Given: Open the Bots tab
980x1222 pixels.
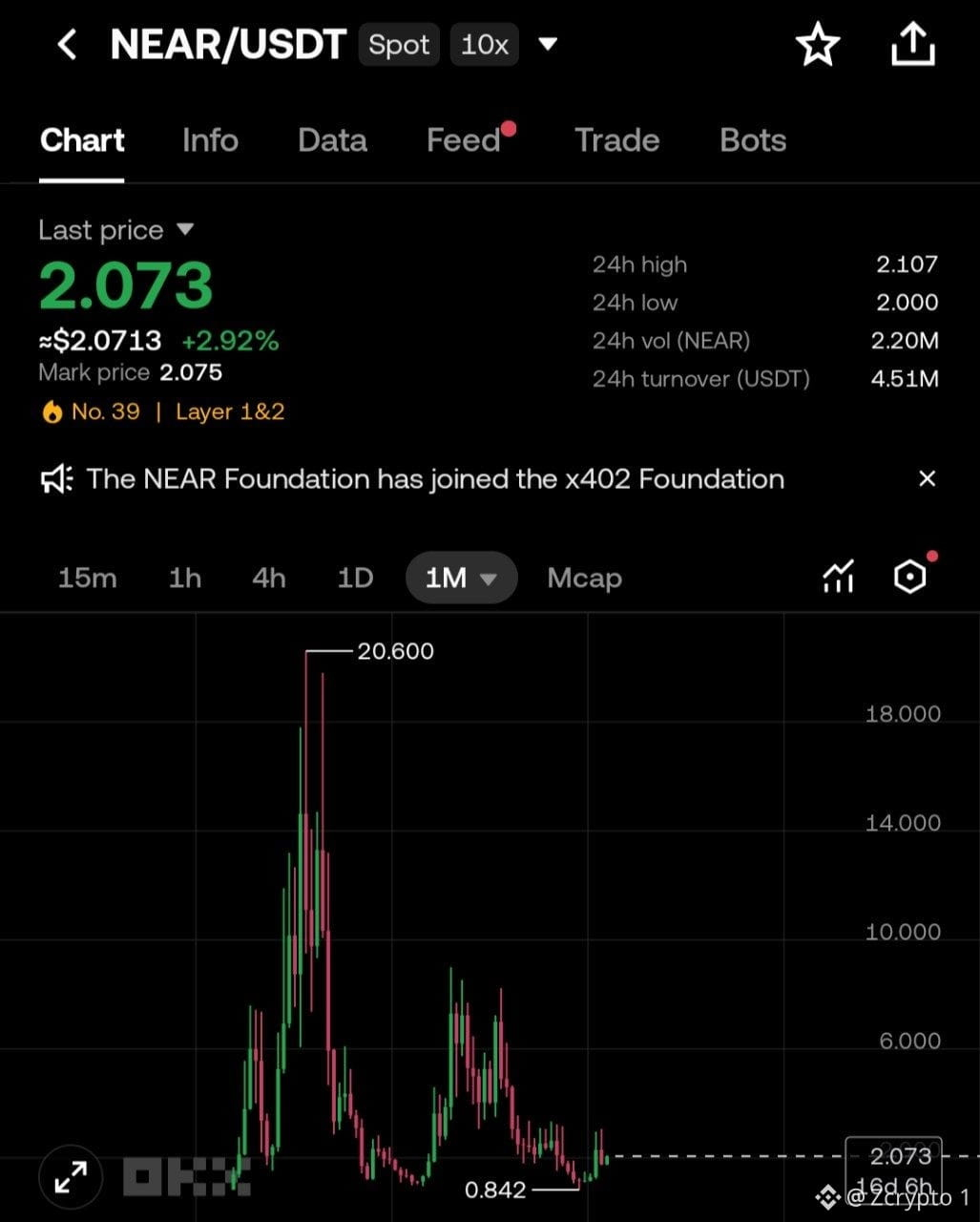Looking at the screenshot, I should (753, 140).
